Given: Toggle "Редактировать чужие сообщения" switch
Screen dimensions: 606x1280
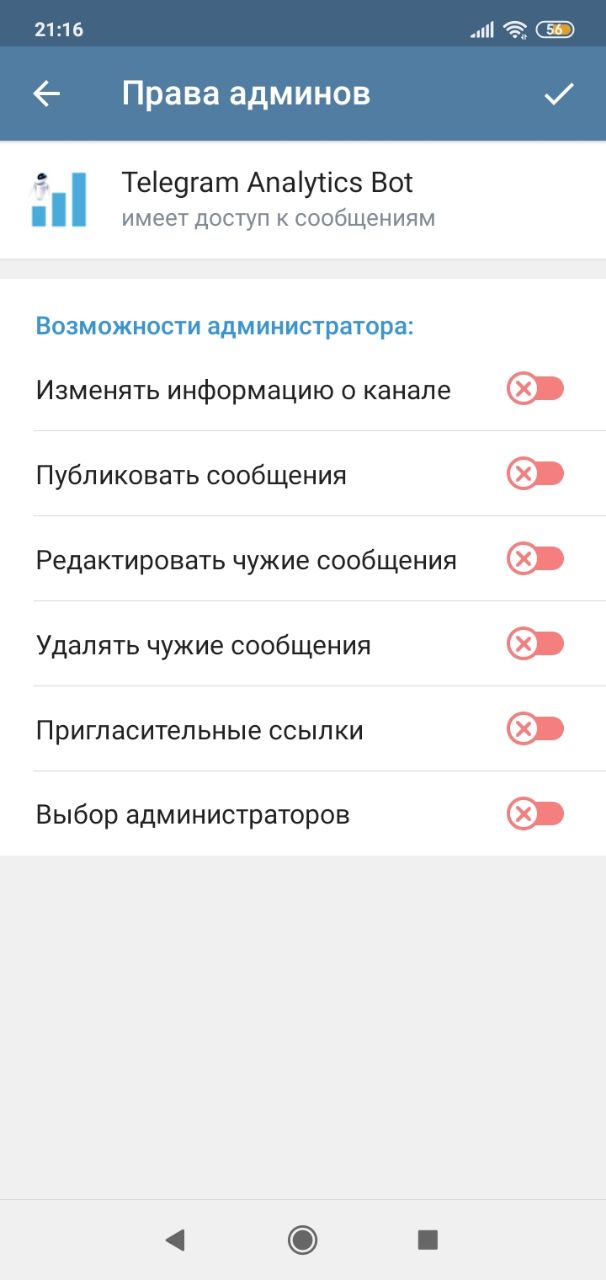Looking at the screenshot, I should pos(535,559).
